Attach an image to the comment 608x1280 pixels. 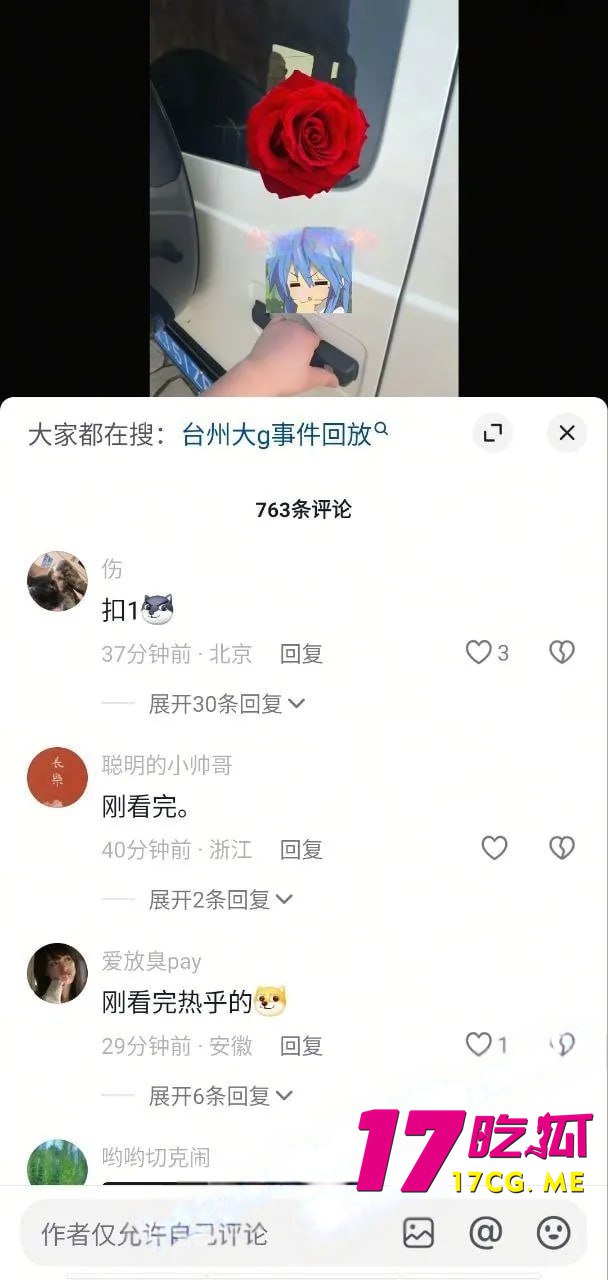click(x=419, y=1233)
